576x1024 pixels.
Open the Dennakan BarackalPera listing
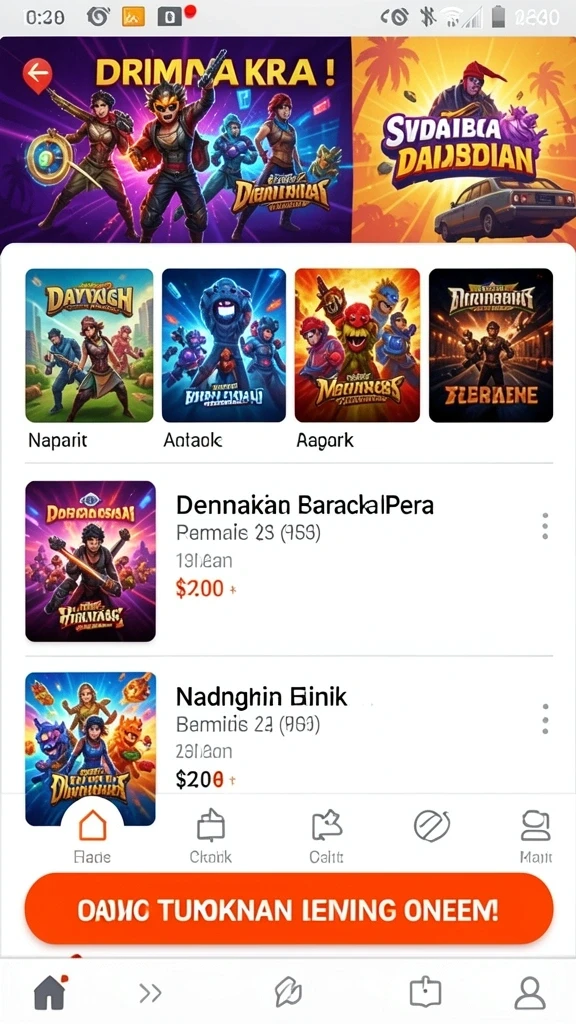tap(289, 561)
